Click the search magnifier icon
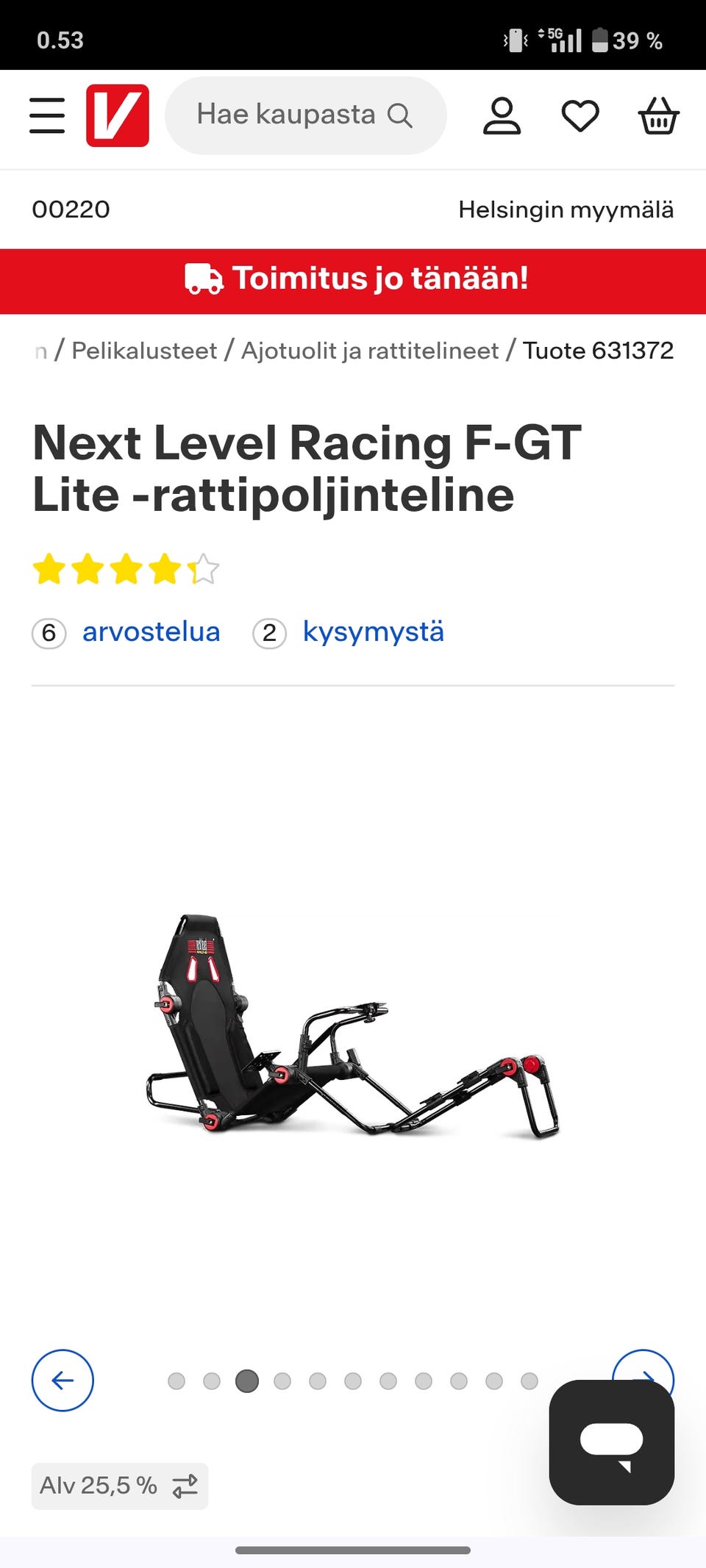The height and width of the screenshot is (1568, 706). point(401,115)
